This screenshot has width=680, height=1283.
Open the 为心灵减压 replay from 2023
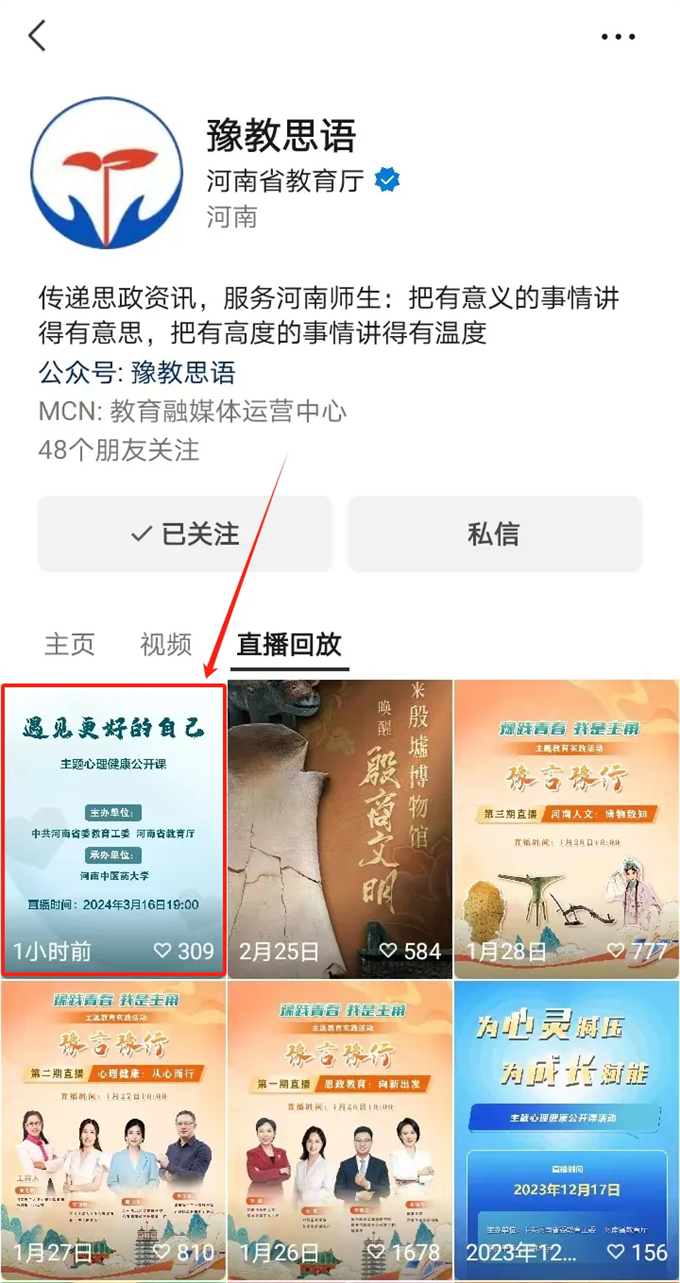tap(566, 1124)
